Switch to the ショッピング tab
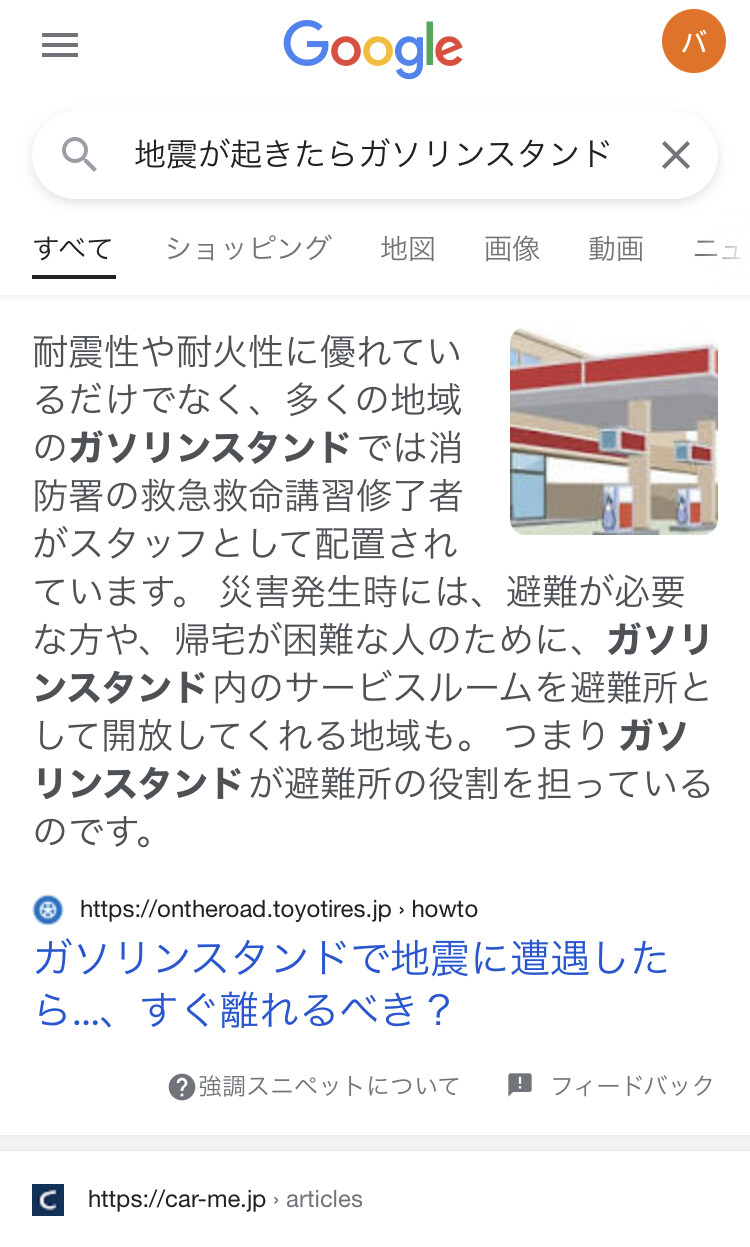Image resolution: width=750 pixels, height=1247 pixels. (248, 248)
